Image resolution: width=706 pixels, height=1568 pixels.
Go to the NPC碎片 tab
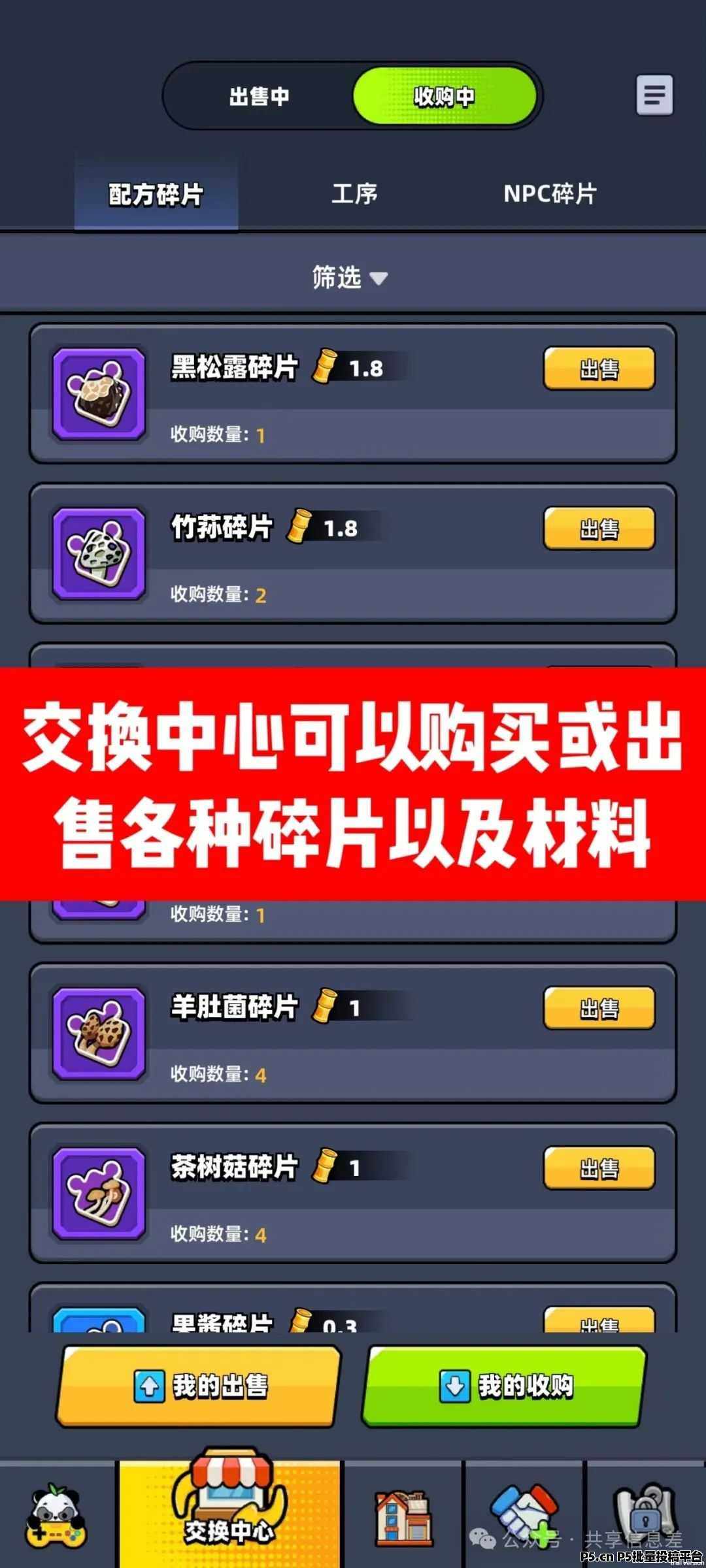550,194
